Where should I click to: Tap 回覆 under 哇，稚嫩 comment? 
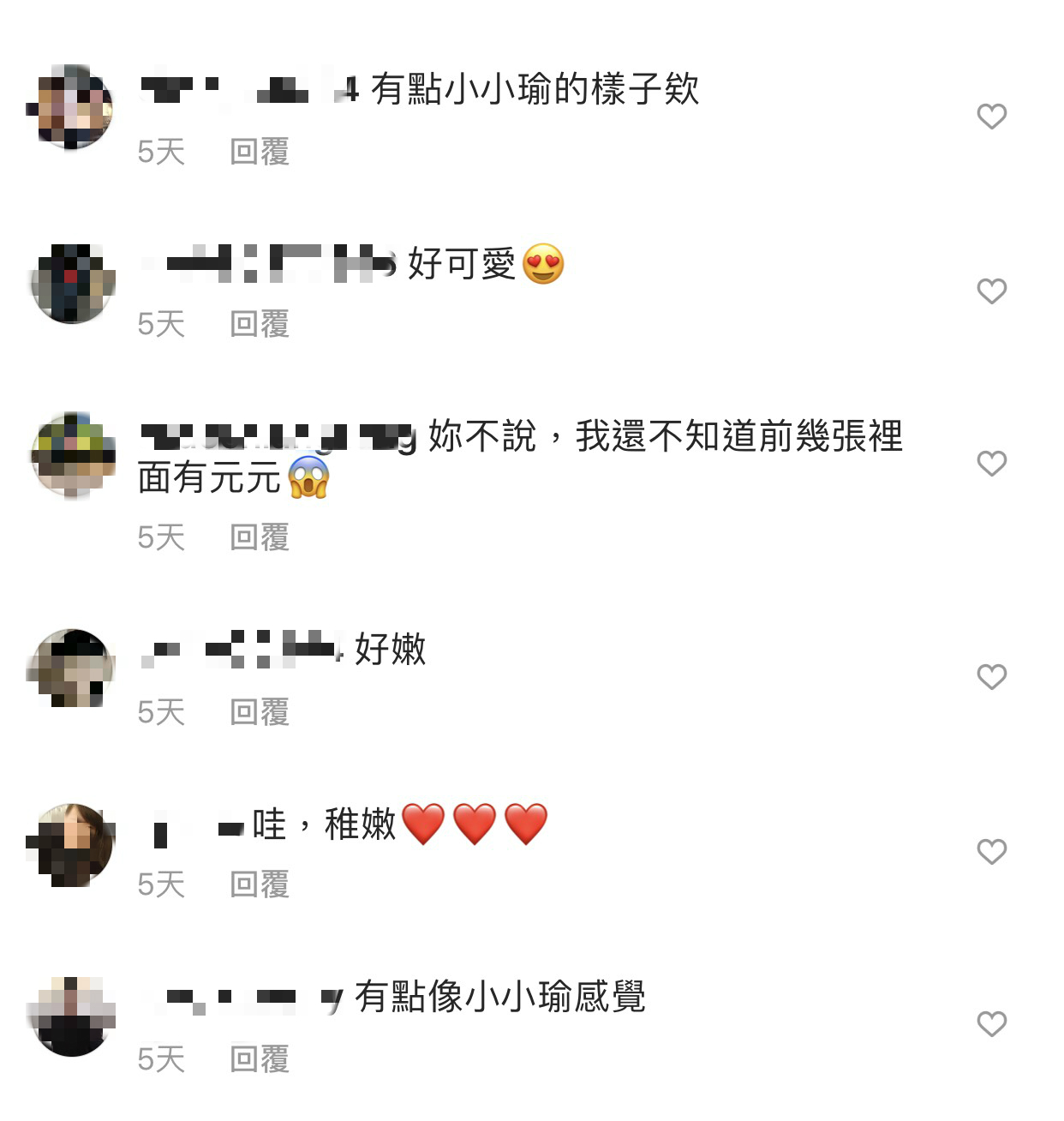[x=260, y=884]
